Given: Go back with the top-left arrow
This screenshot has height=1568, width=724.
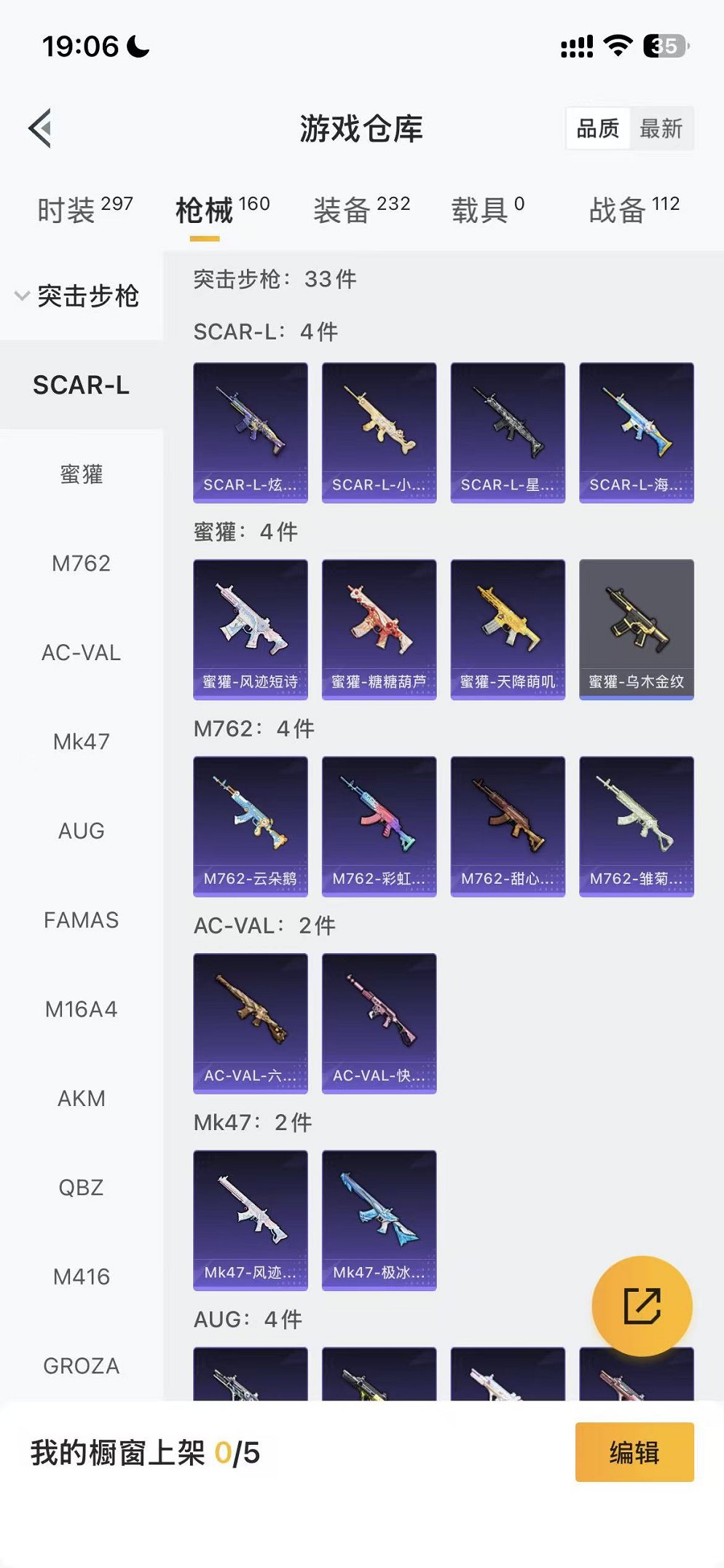Looking at the screenshot, I should tap(41, 128).
